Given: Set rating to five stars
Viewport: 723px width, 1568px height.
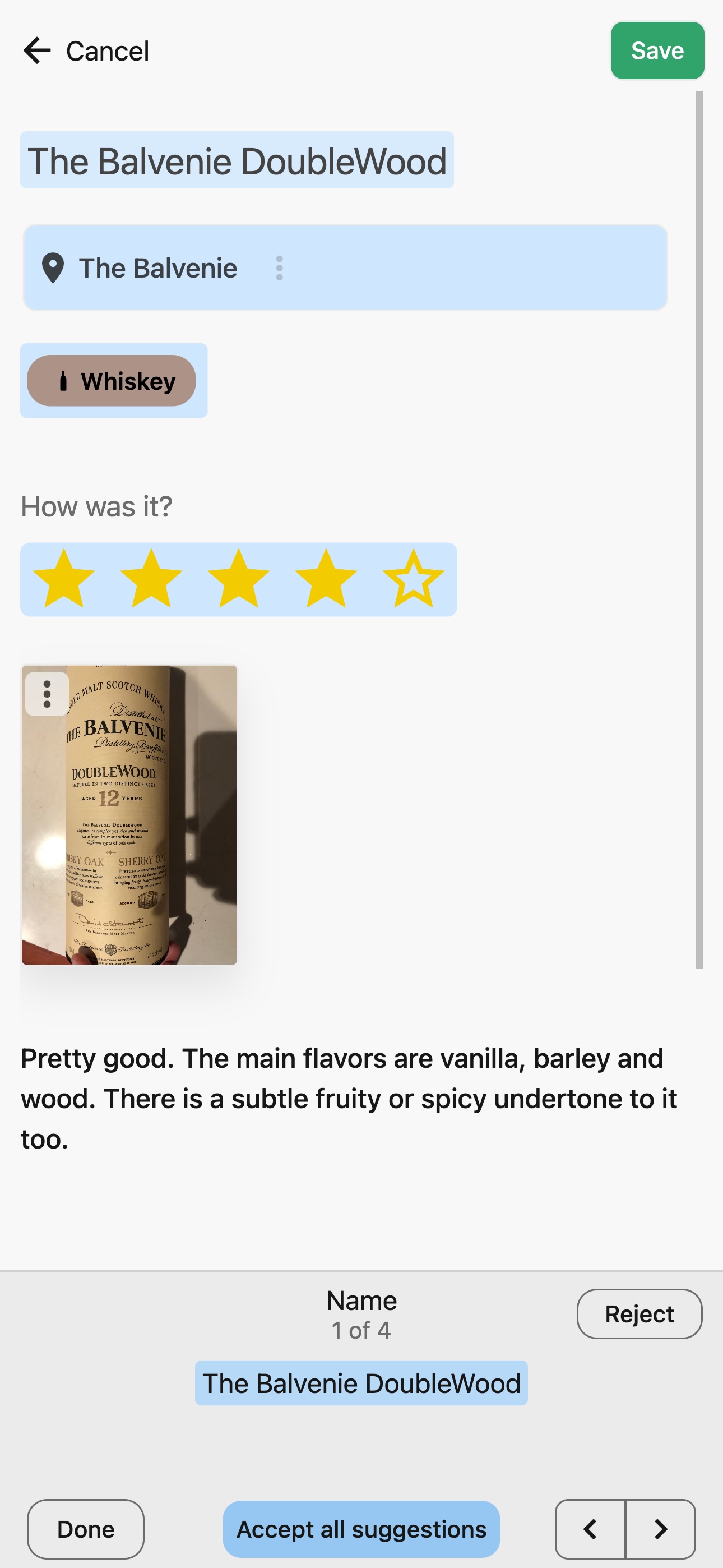Looking at the screenshot, I should [413, 579].
